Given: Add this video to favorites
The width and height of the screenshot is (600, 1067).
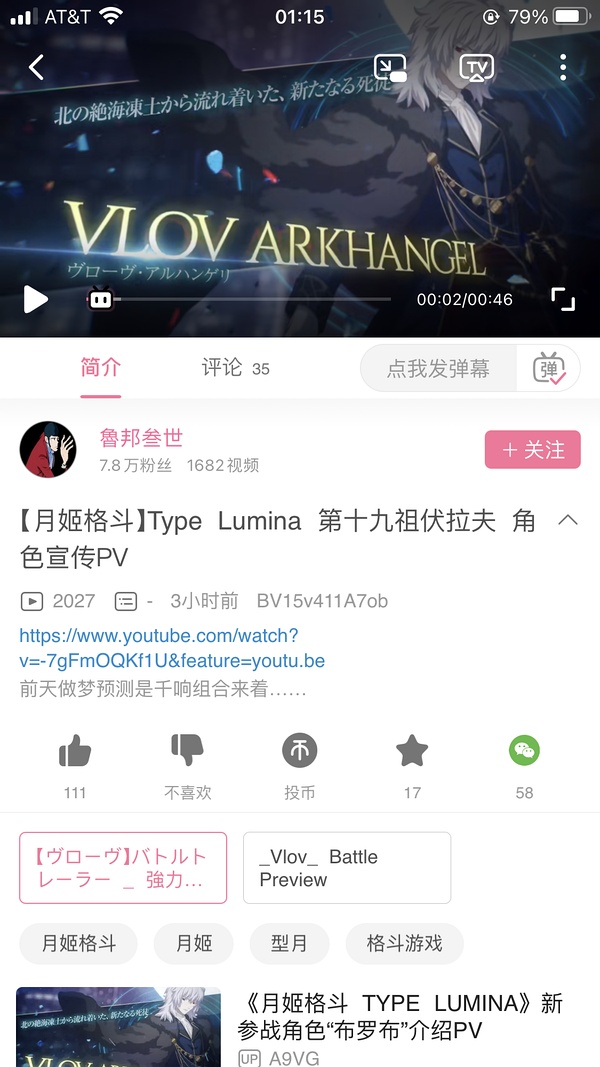Looking at the screenshot, I should coord(412,752).
